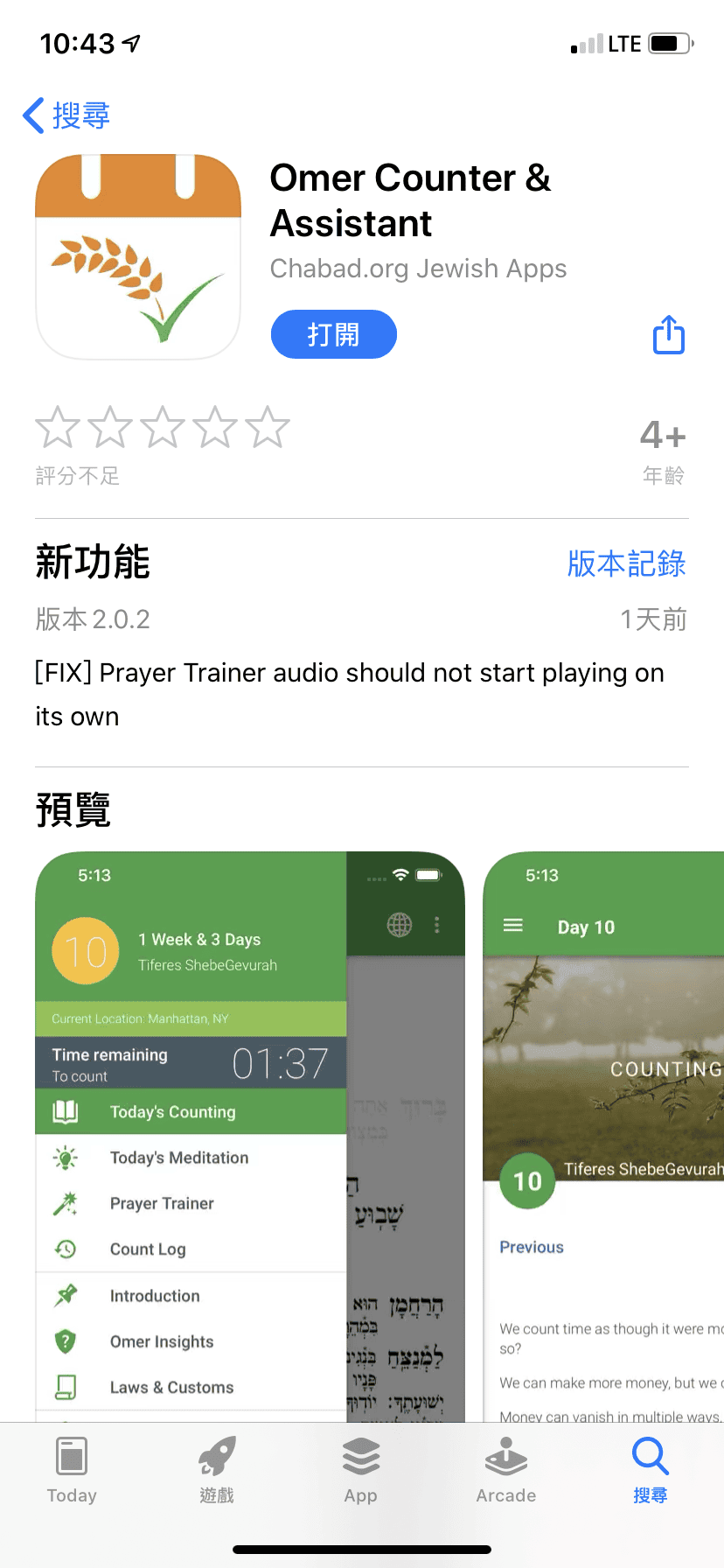Switch to the Today tab
The width and height of the screenshot is (724, 1568).
(72, 1470)
